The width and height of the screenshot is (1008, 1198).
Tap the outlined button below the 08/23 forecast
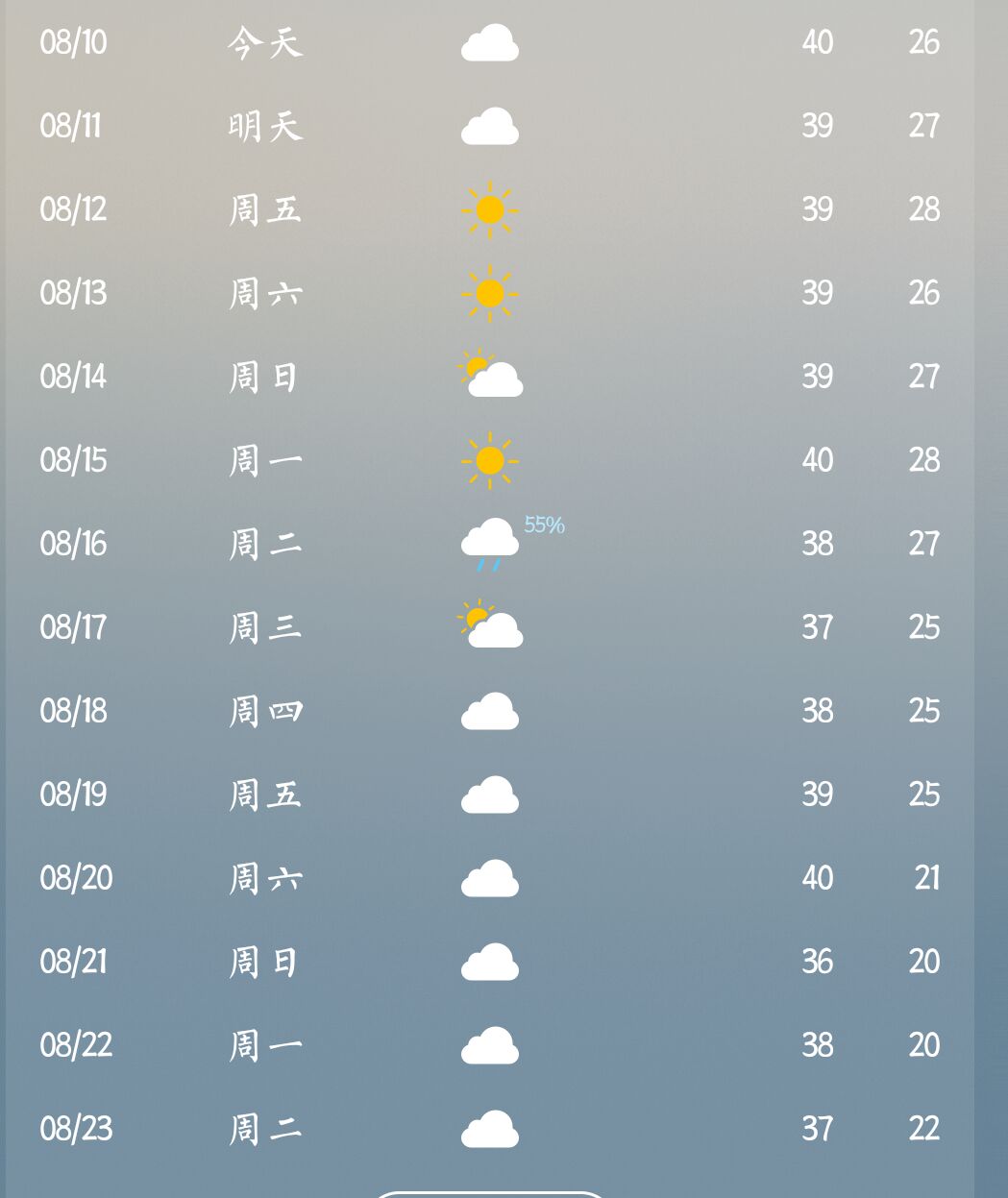[489, 1194]
